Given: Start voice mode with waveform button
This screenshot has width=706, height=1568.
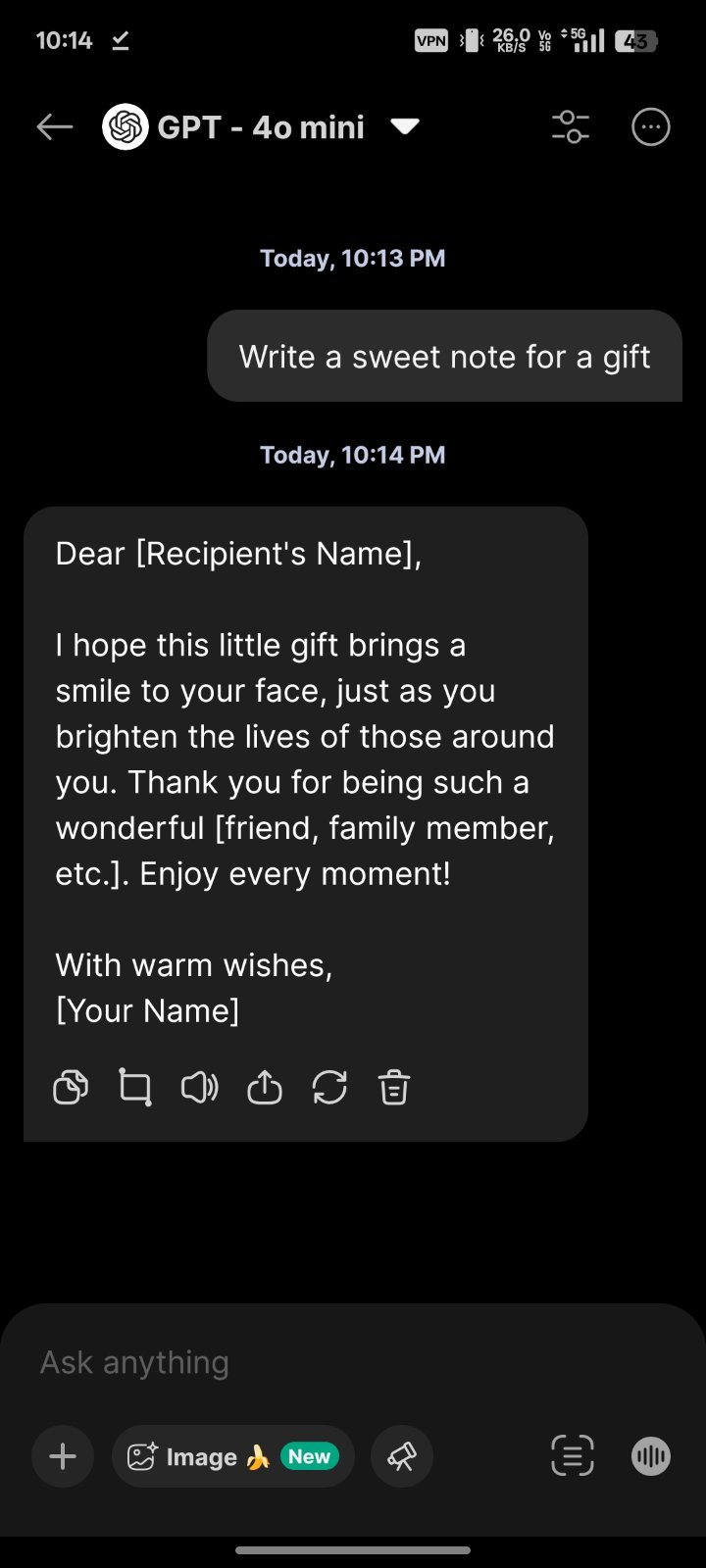Looking at the screenshot, I should pyautogui.click(x=650, y=1455).
